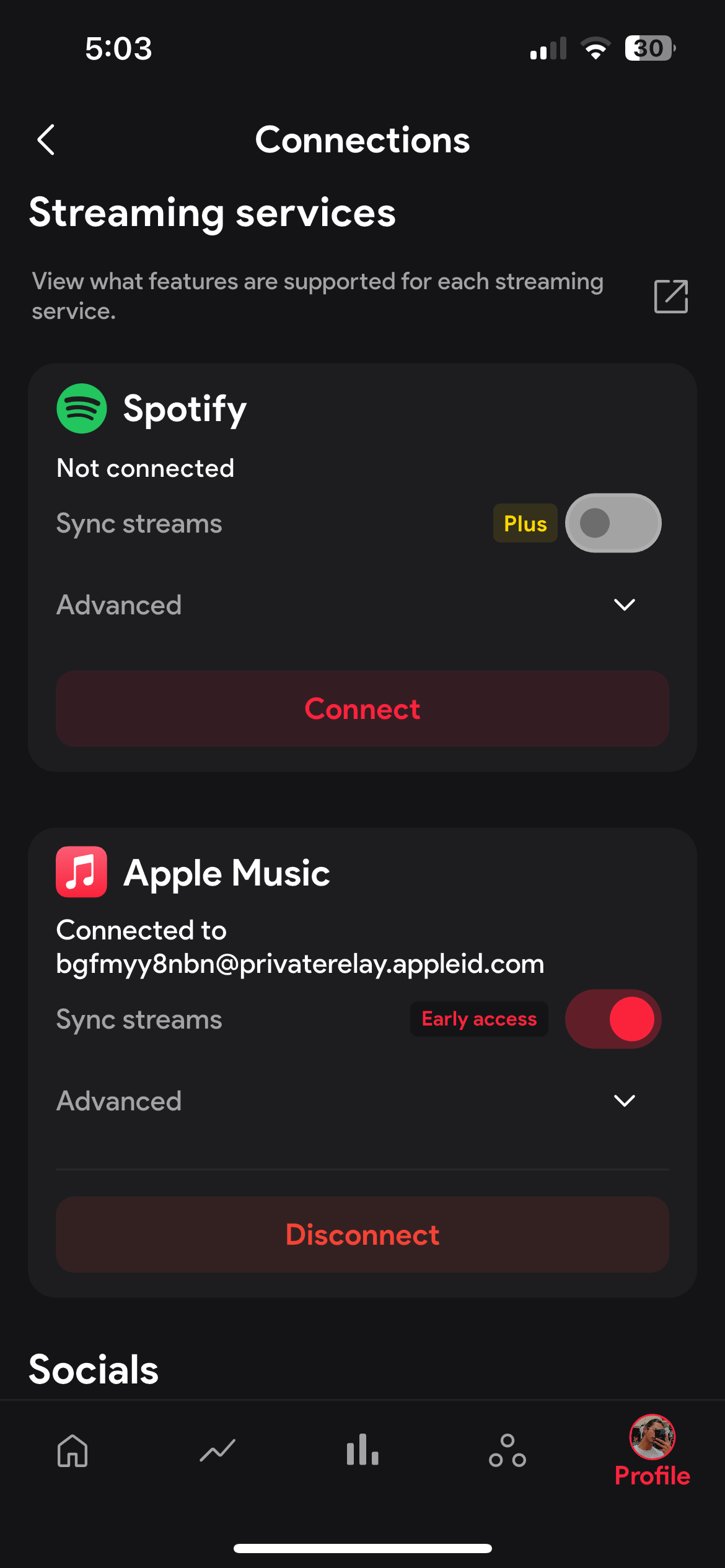
Task: Disconnect the Apple Music account
Action: pos(362,1235)
